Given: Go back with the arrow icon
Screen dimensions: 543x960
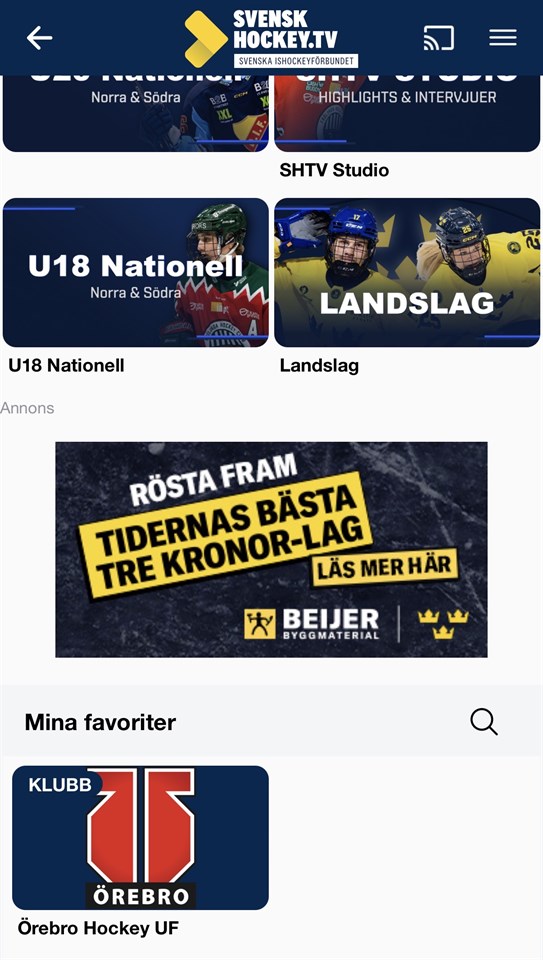Looking at the screenshot, I should pyautogui.click(x=39, y=38).
